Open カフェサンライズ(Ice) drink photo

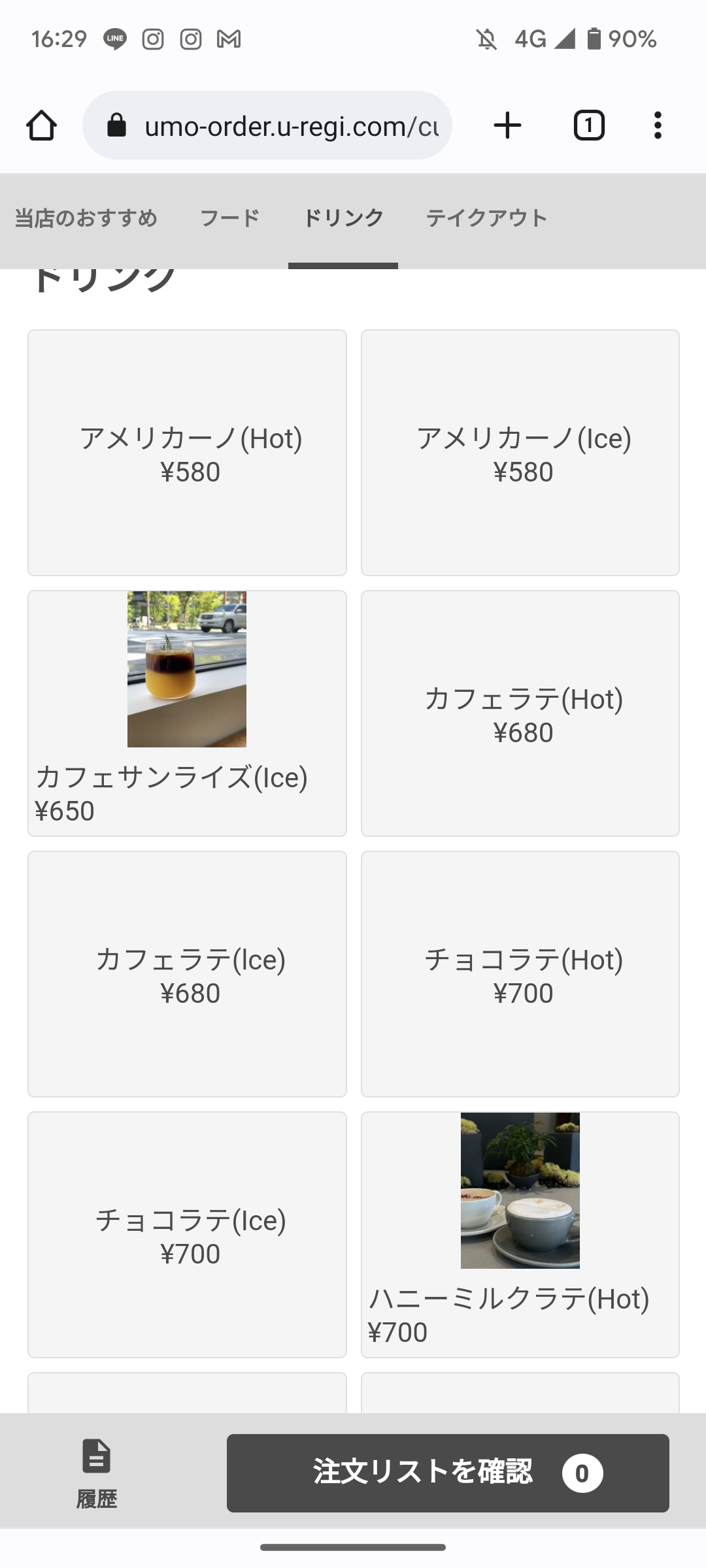pos(187,668)
